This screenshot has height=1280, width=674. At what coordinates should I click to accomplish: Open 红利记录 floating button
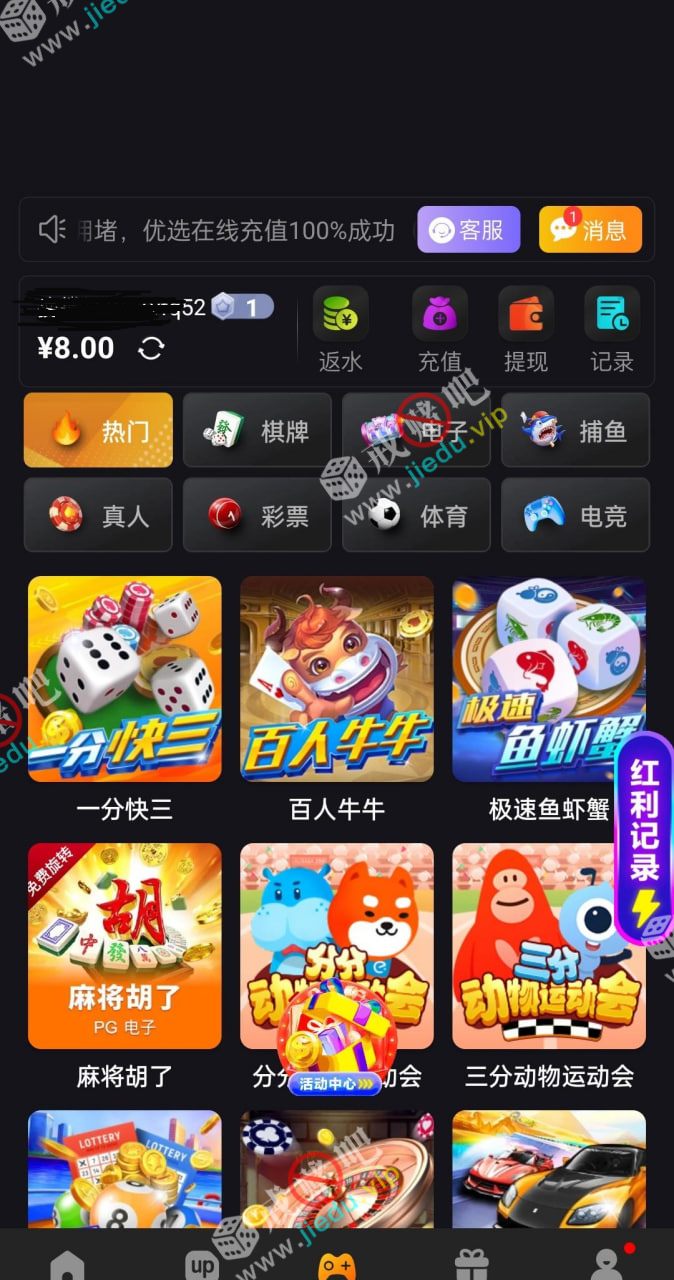644,838
